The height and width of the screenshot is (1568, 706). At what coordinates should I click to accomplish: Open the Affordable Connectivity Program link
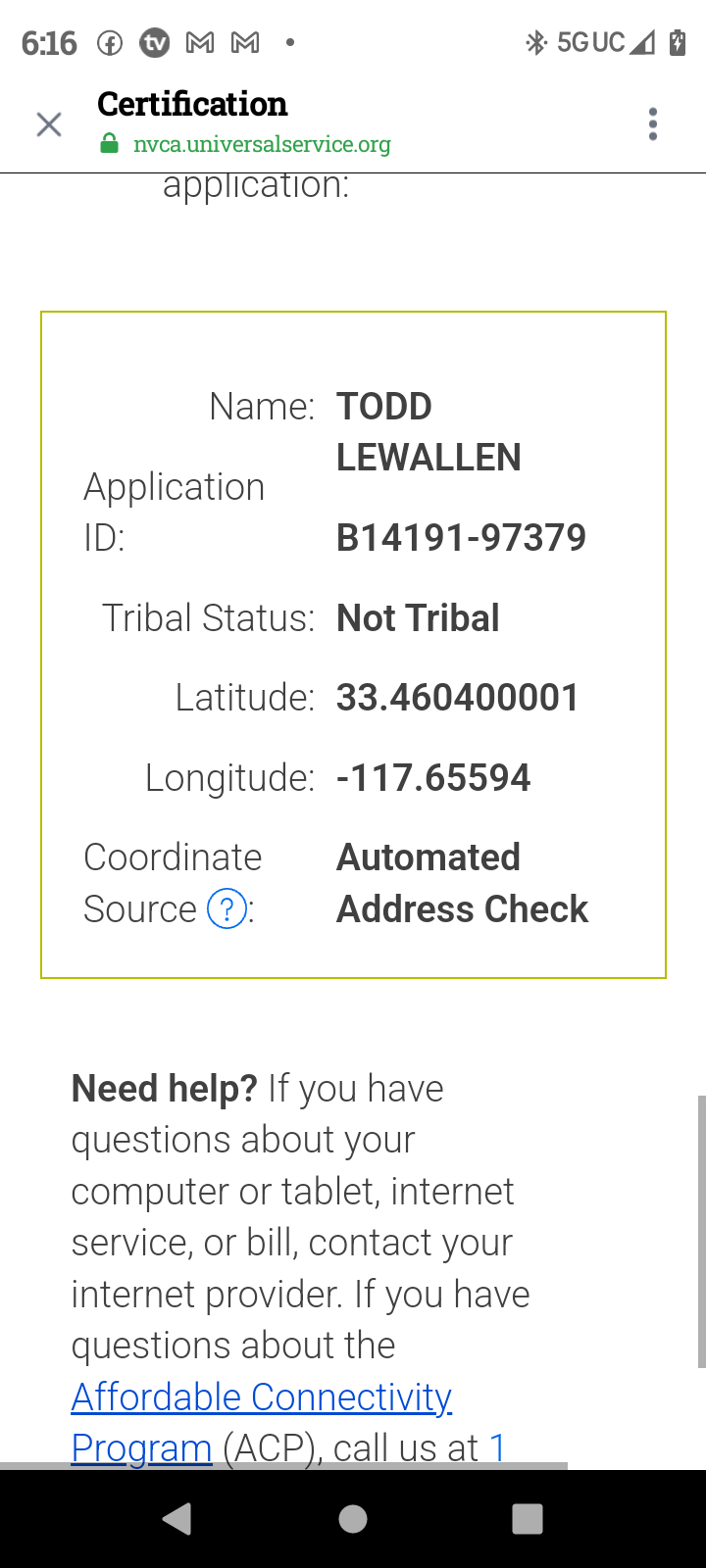(x=261, y=1422)
